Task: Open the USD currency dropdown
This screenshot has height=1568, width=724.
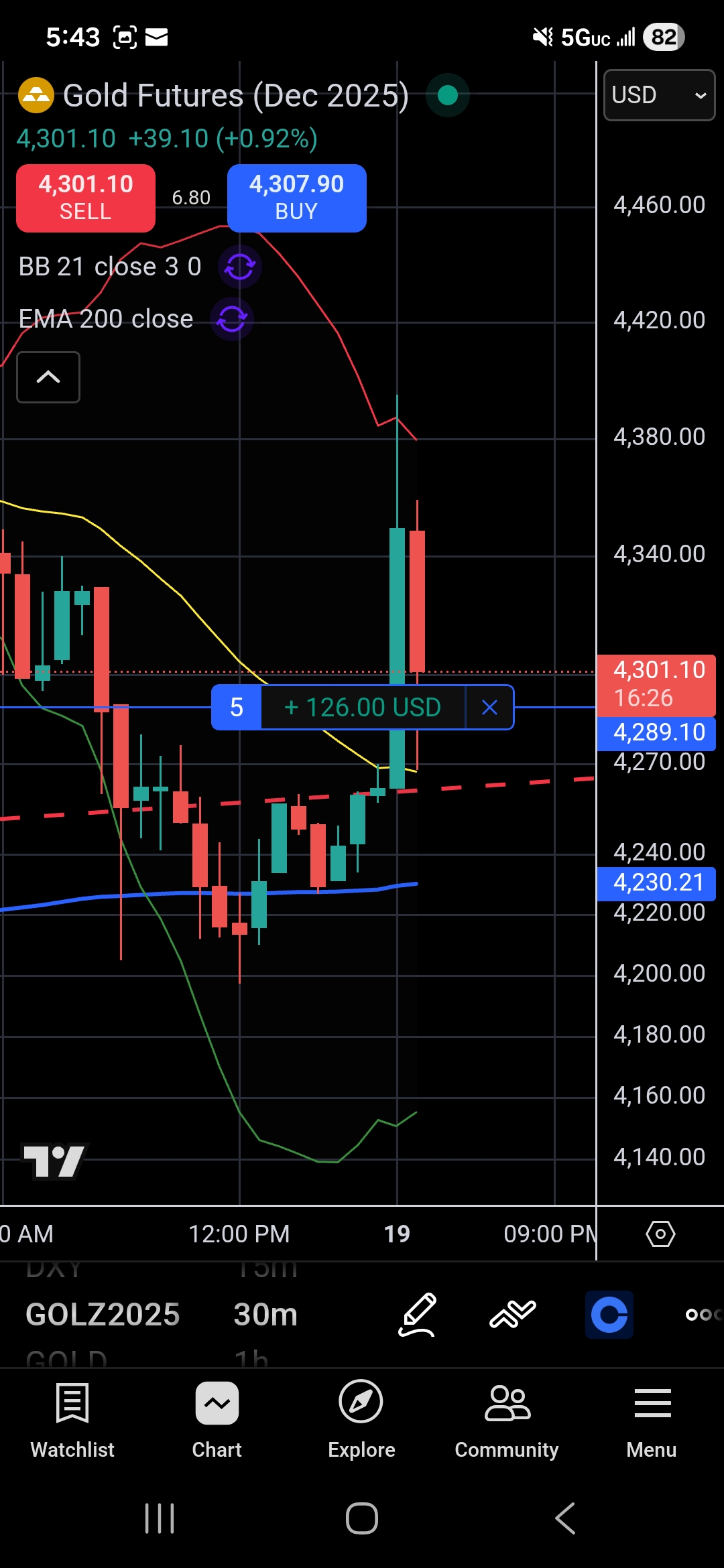Action: pyautogui.click(x=659, y=95)
